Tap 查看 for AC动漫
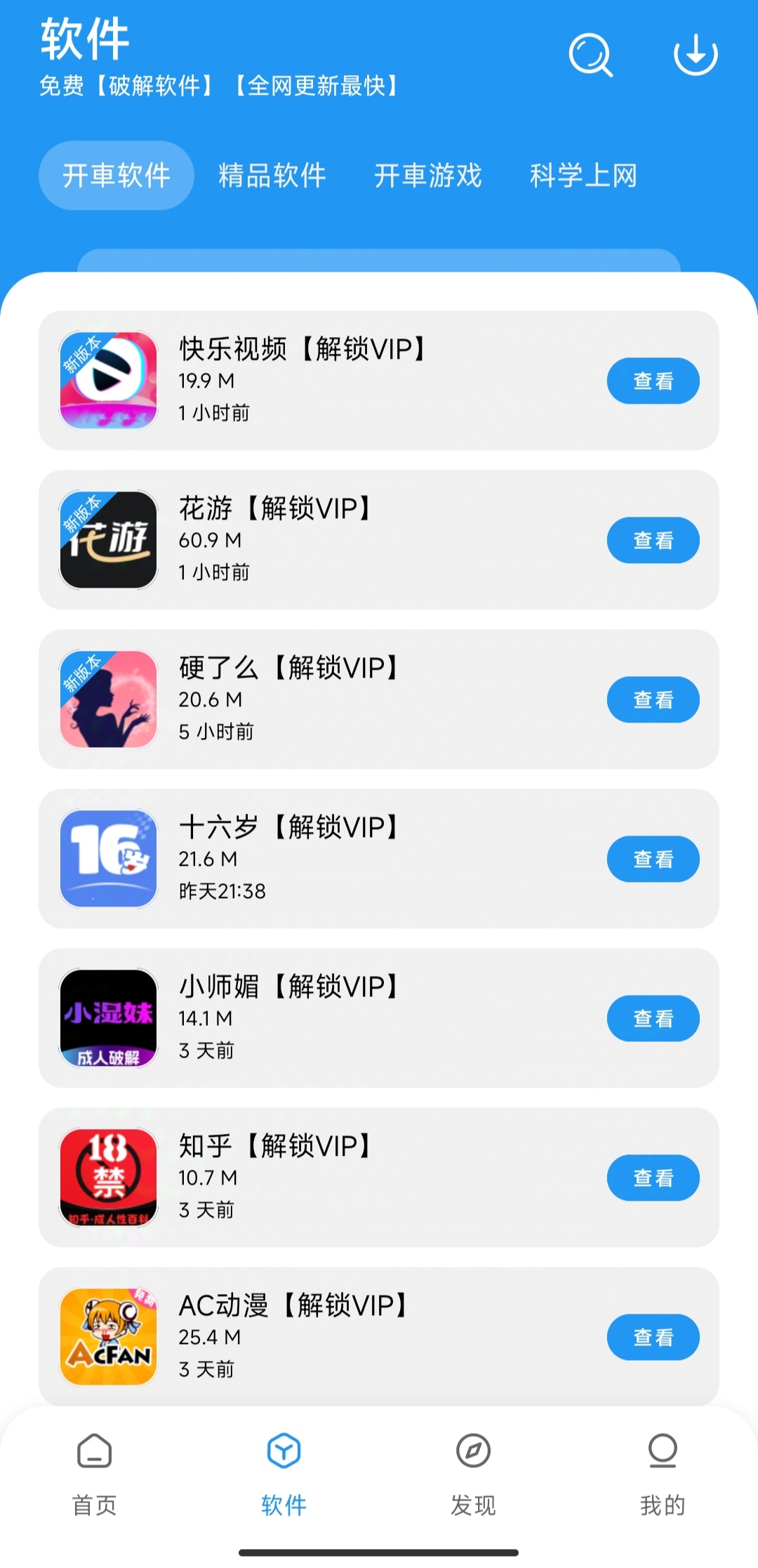Image resolution: width=758 pixels, height=1568 pixels. coord(653,1338)
